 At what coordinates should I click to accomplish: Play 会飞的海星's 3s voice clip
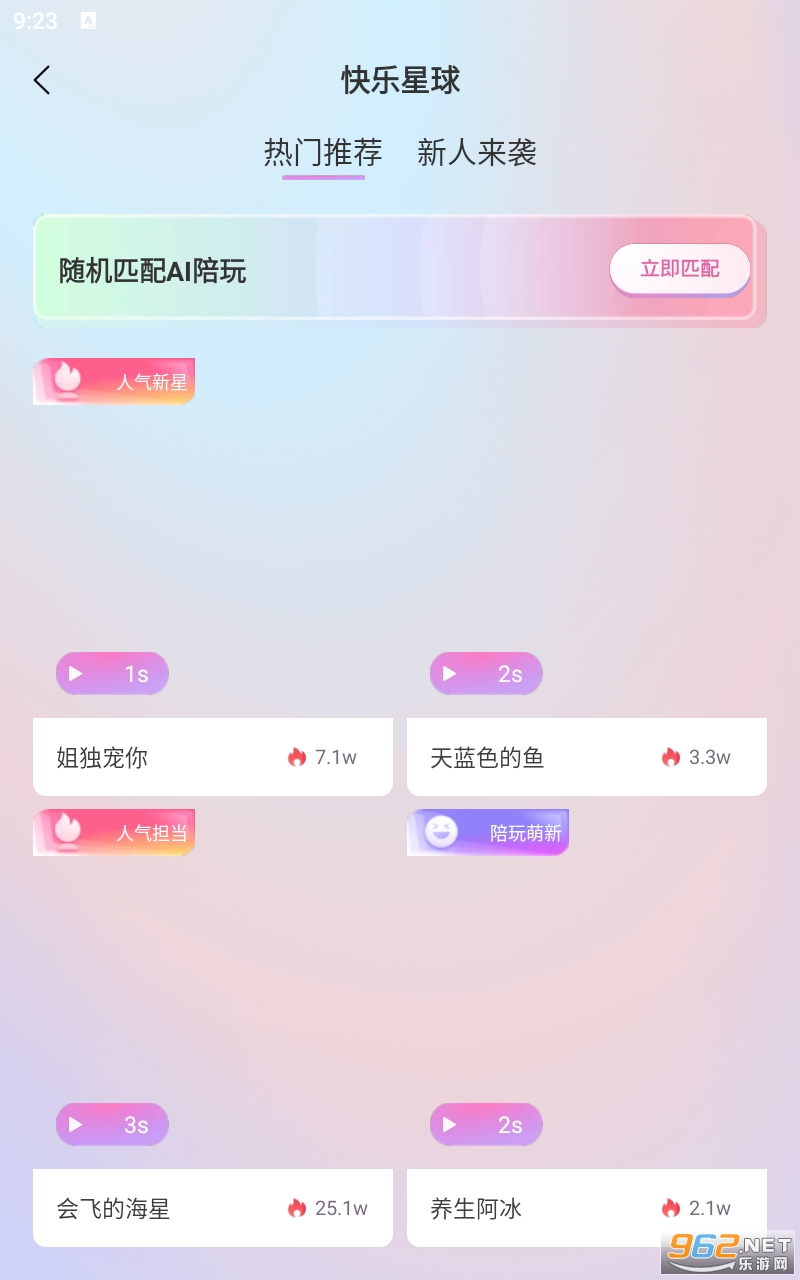(112, 1125)
